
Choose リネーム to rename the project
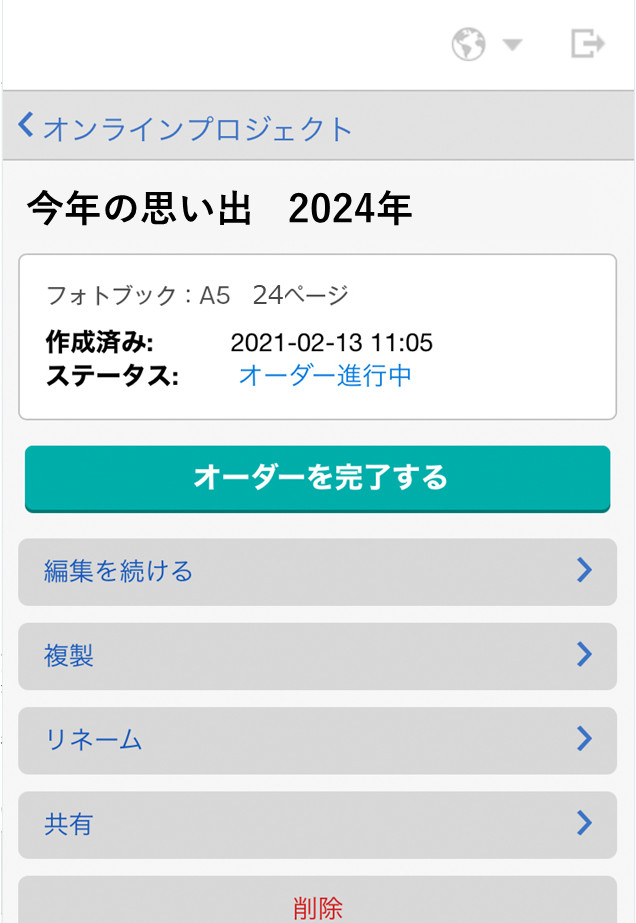click(317, 740)
